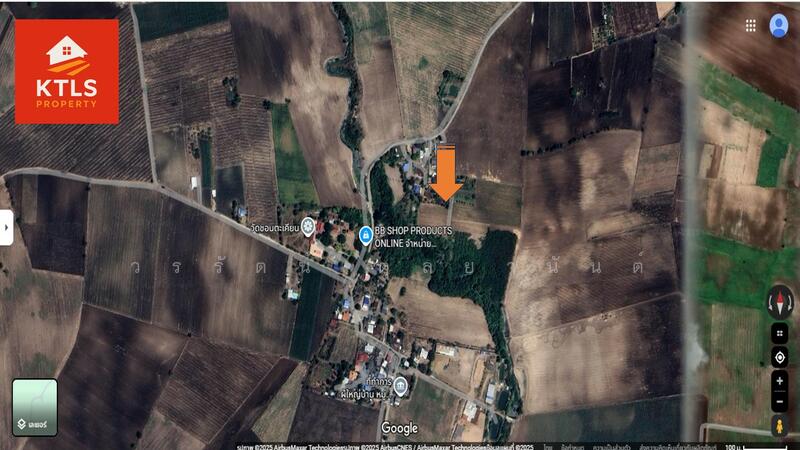Image resolution: width=800 pixels, height=450 pixels.
Task: Open the Google apps grid
Action: click(751, 25)
